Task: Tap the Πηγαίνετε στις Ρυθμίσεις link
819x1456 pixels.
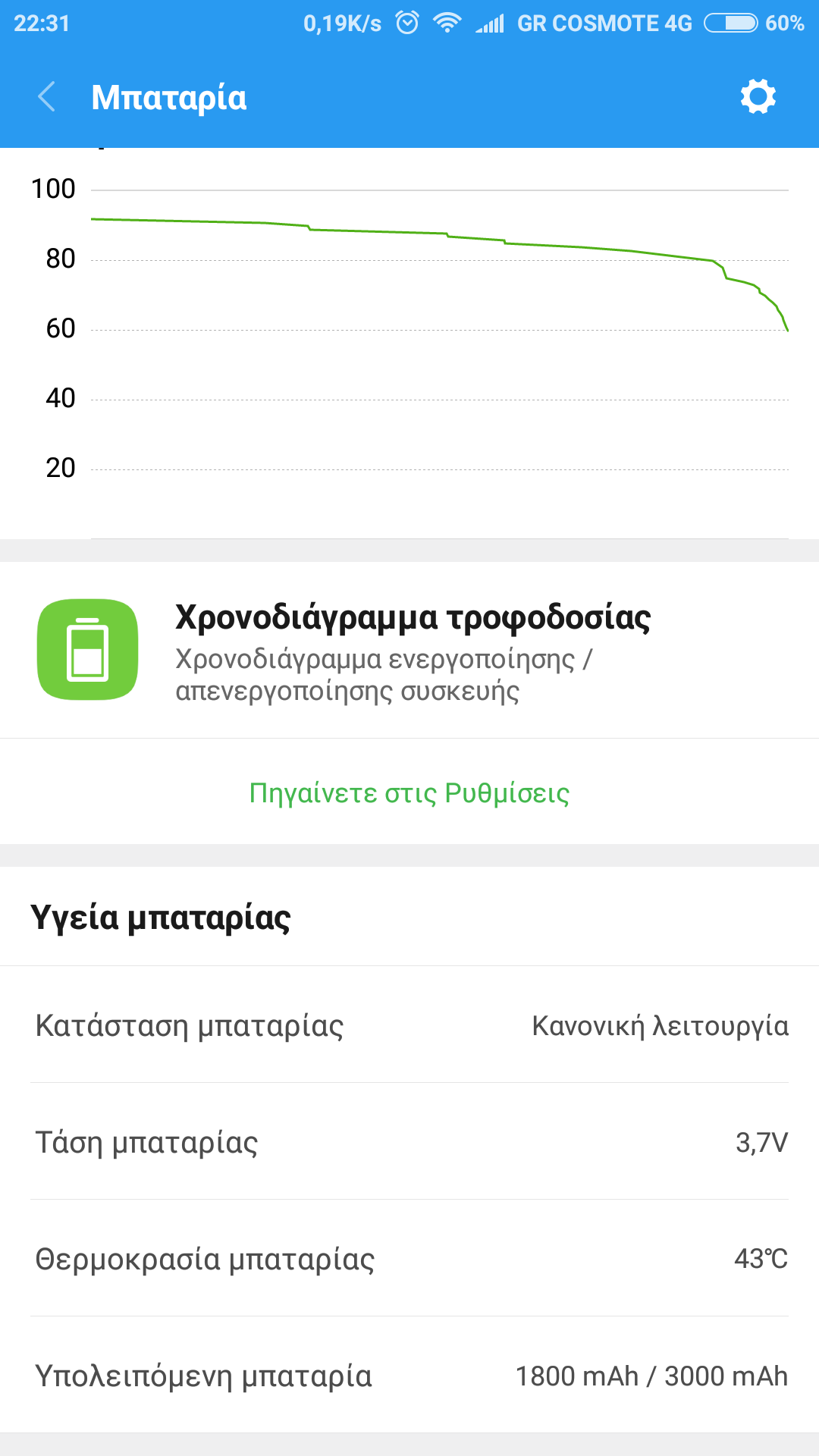Action: (x=409, y=792)
